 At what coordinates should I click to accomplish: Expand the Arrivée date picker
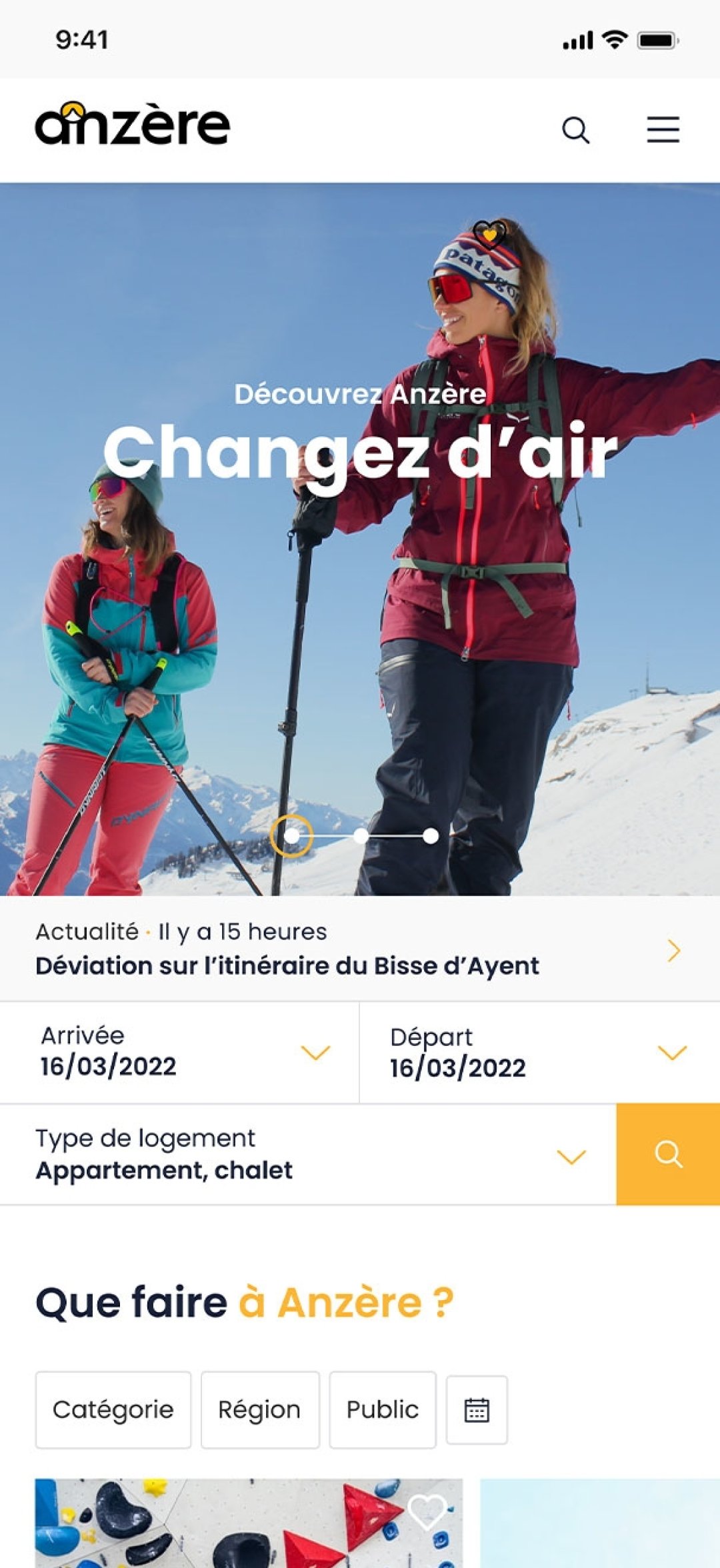(179, 1052)
